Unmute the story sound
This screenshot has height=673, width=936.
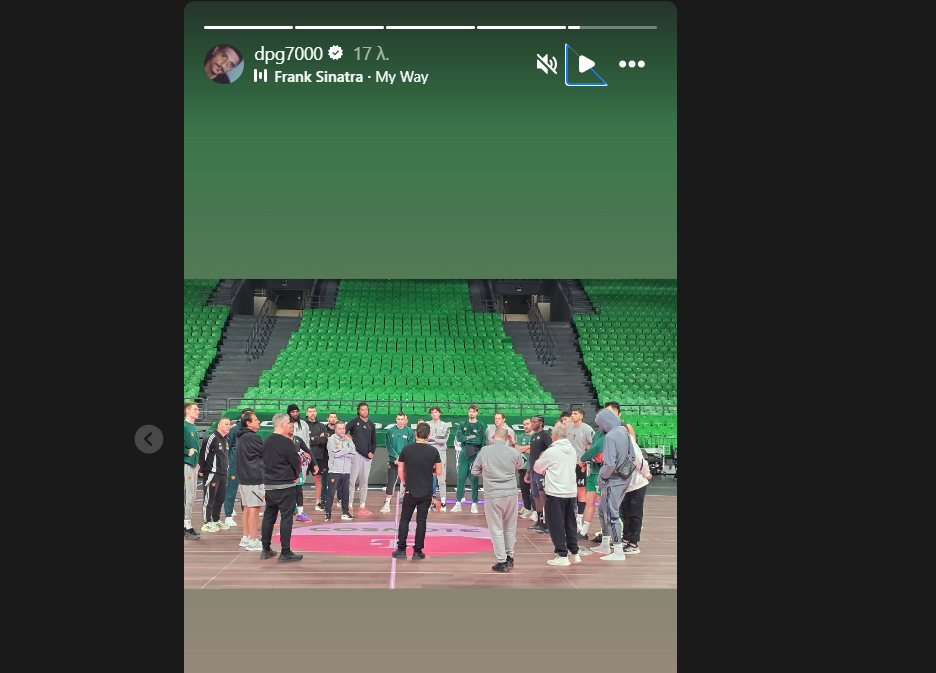point(546,65)
